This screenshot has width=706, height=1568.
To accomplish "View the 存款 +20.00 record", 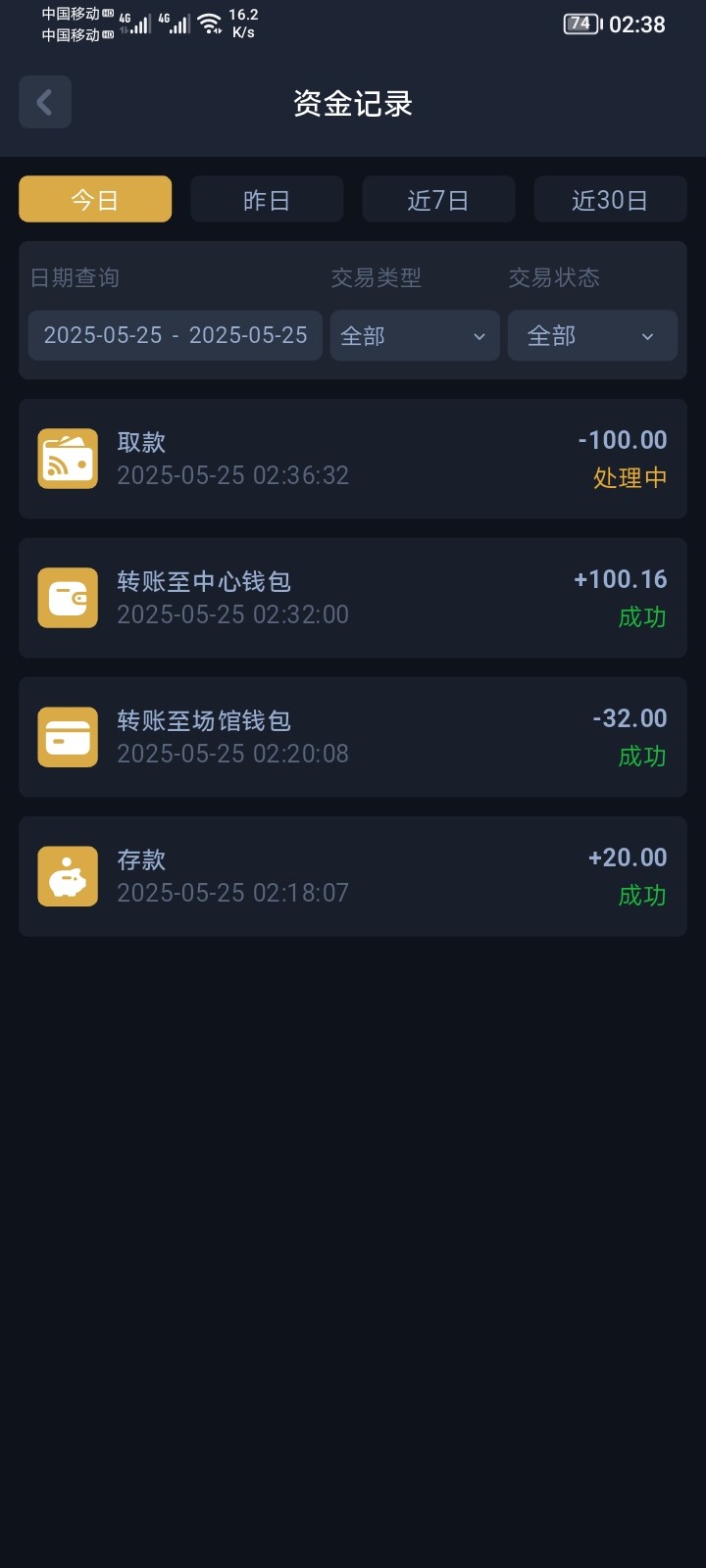I will [x=353, y=876].
